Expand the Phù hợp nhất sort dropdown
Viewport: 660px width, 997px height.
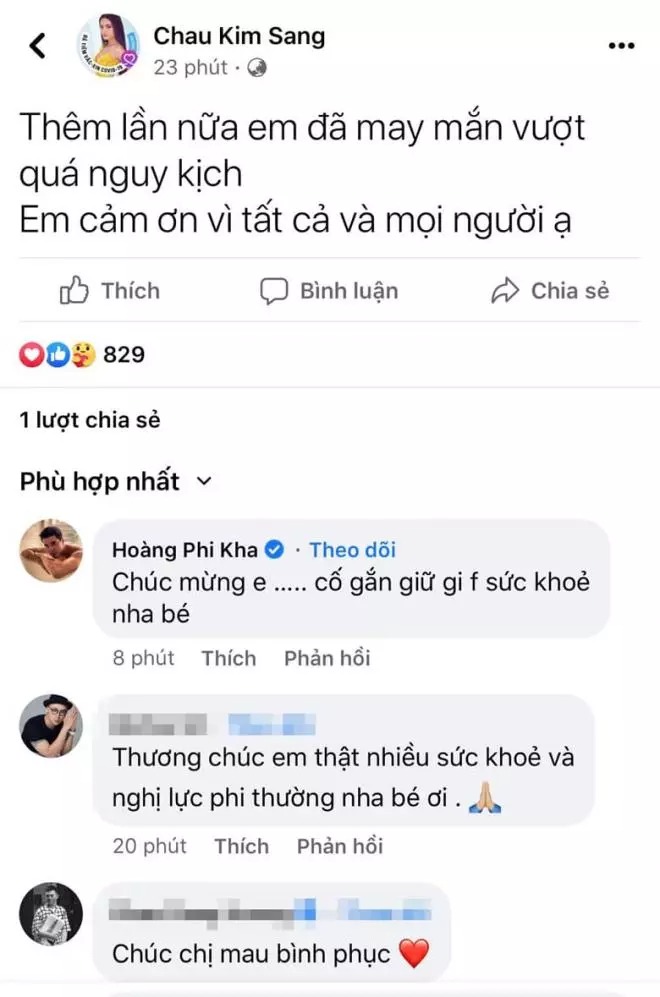click(x=116, y=481)
